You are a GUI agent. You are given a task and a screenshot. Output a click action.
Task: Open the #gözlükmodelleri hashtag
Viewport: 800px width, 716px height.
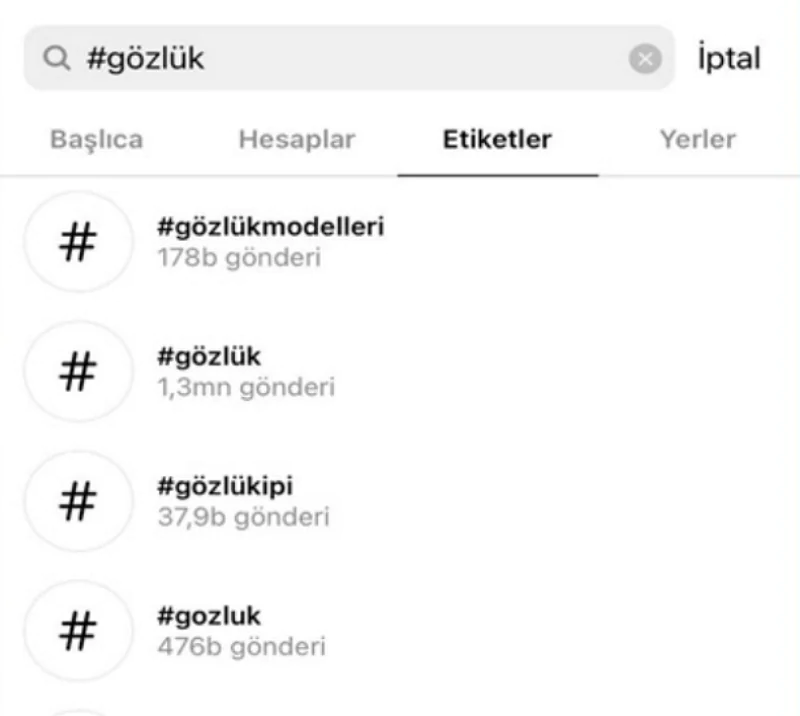click(270, 241)
